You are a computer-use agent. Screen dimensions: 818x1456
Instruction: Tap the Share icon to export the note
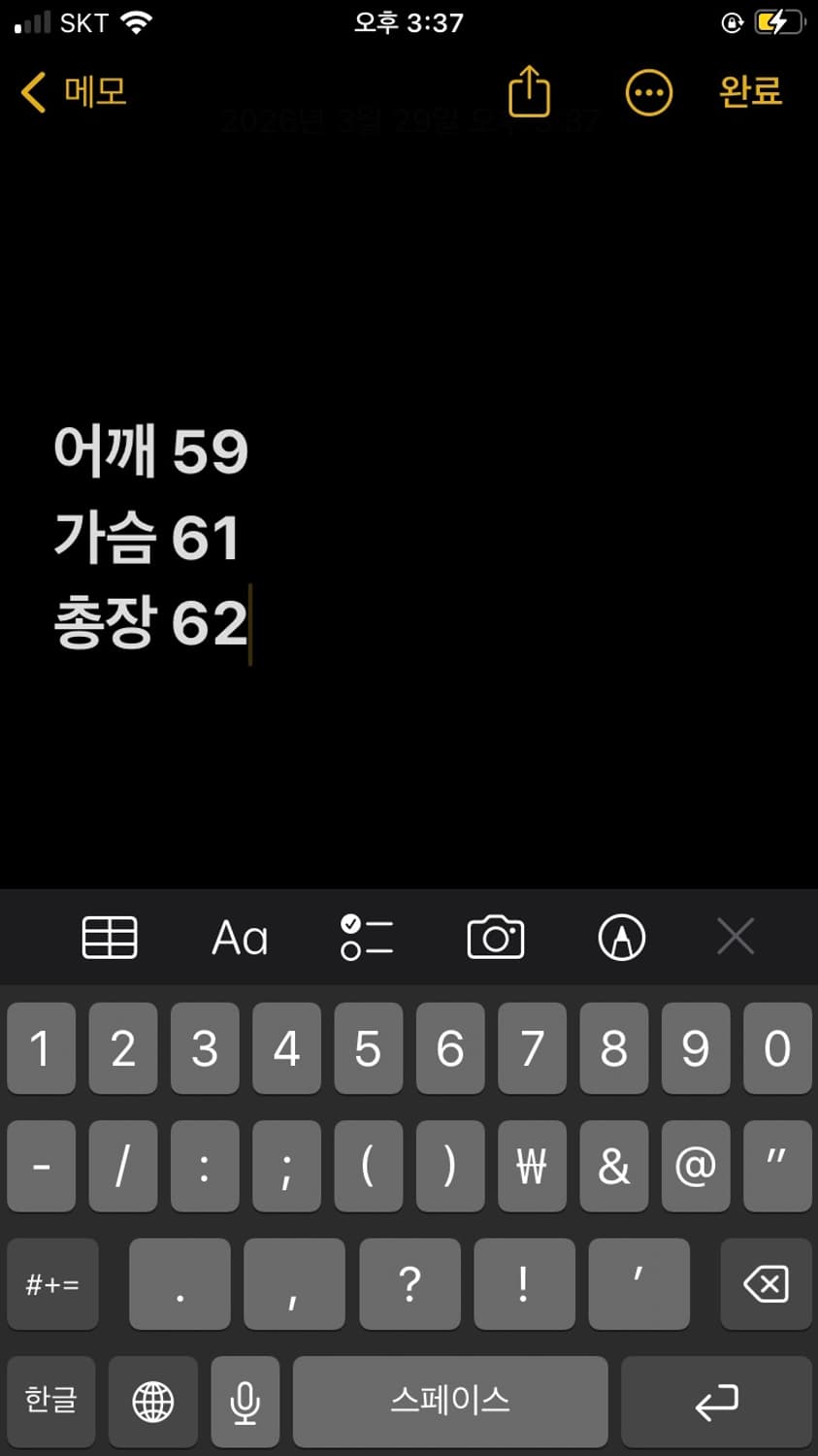(x=529, y=92)
